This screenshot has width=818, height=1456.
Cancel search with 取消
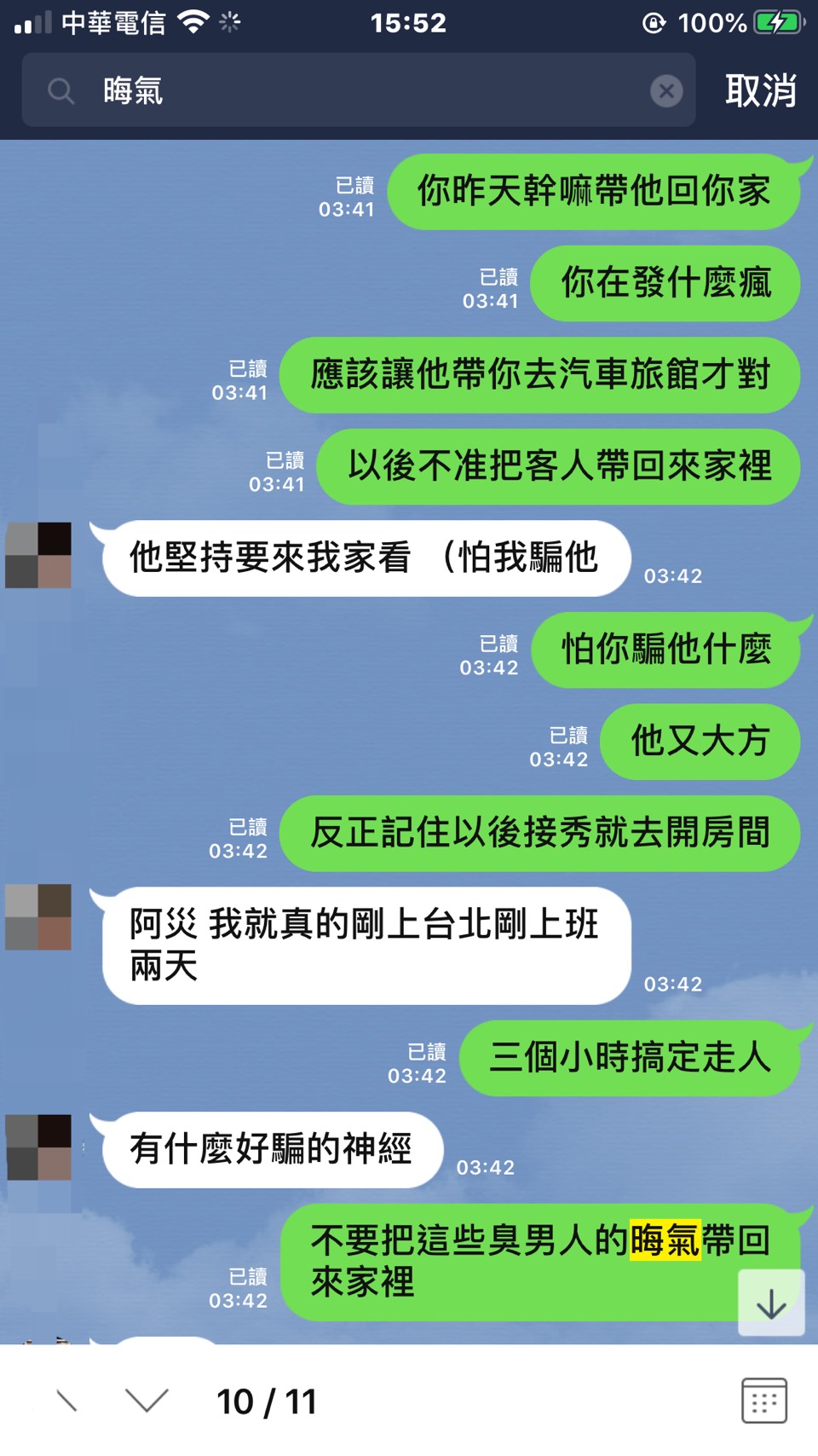(761, 90)
